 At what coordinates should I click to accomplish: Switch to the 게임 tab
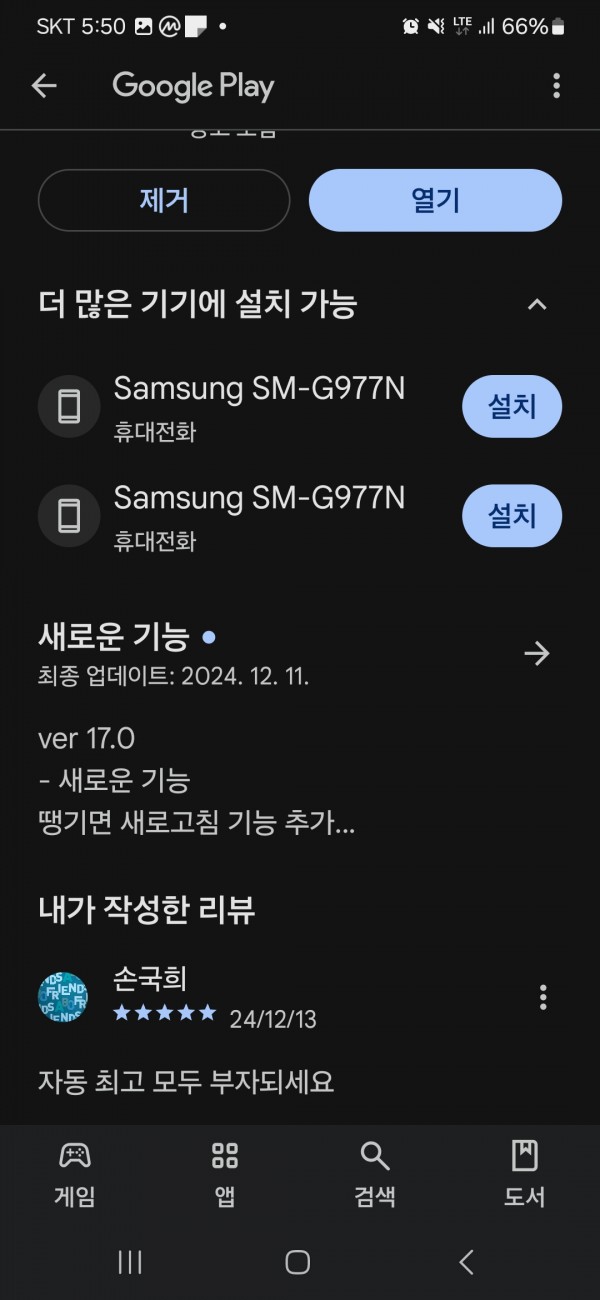[x=75, y=1175]
